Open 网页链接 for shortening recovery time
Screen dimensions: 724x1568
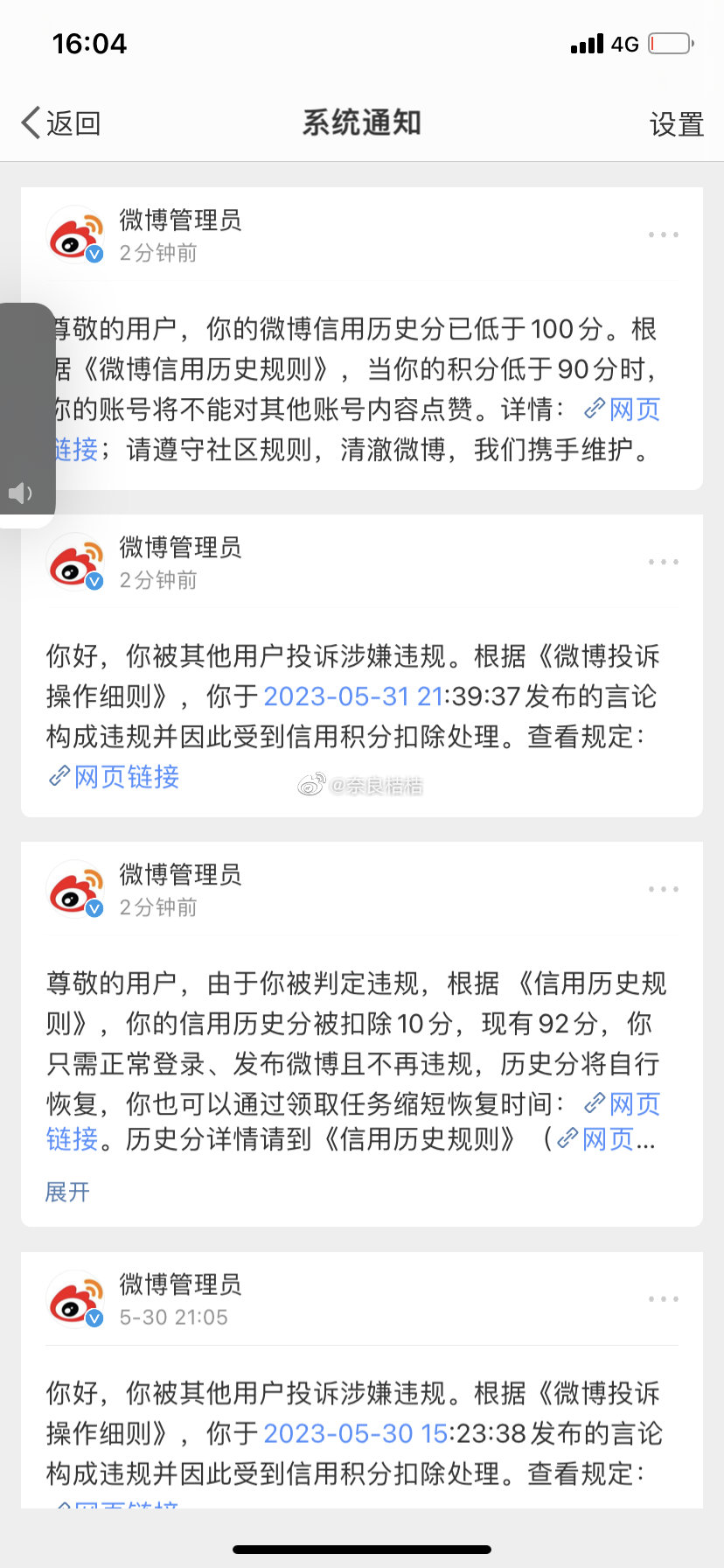[622, 1104]
